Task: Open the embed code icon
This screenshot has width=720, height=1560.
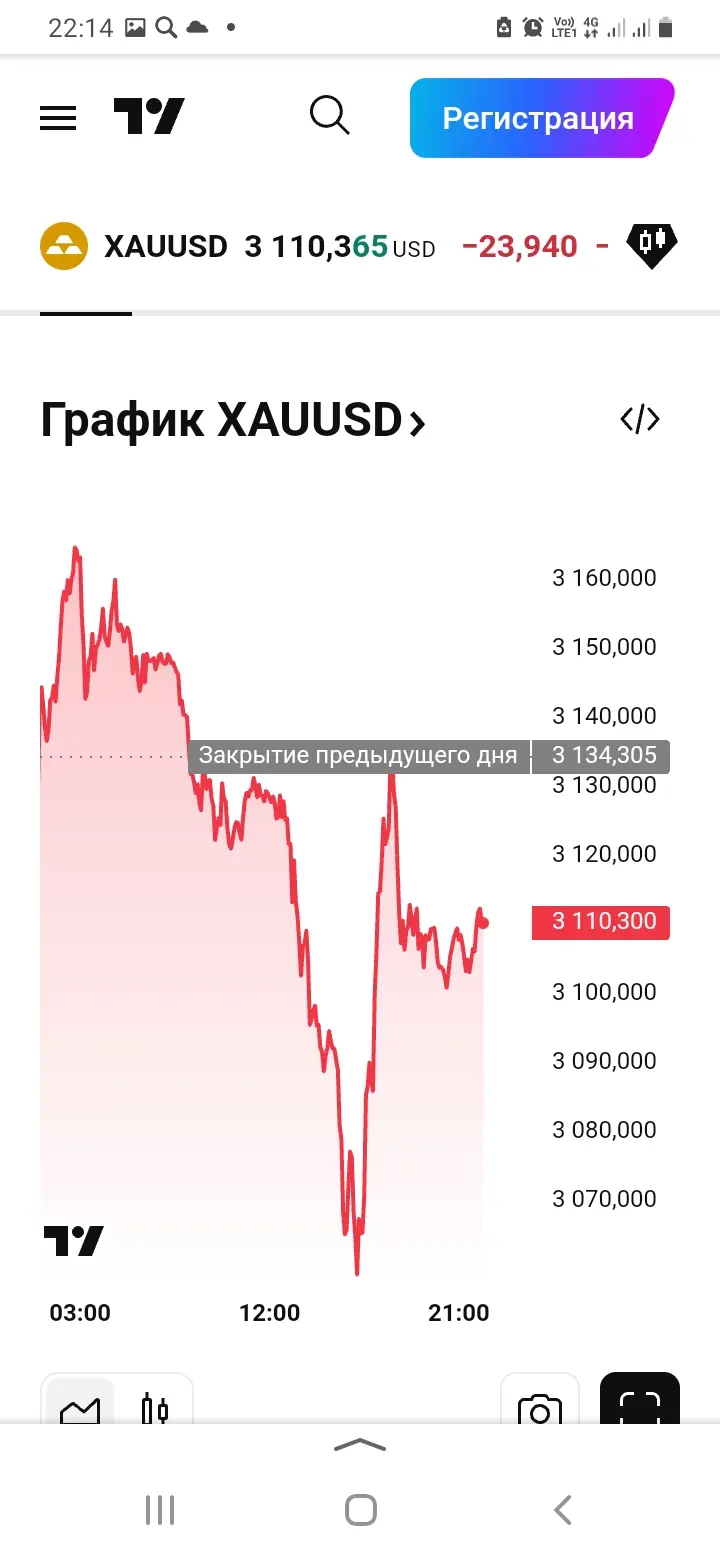Action: 640,420
